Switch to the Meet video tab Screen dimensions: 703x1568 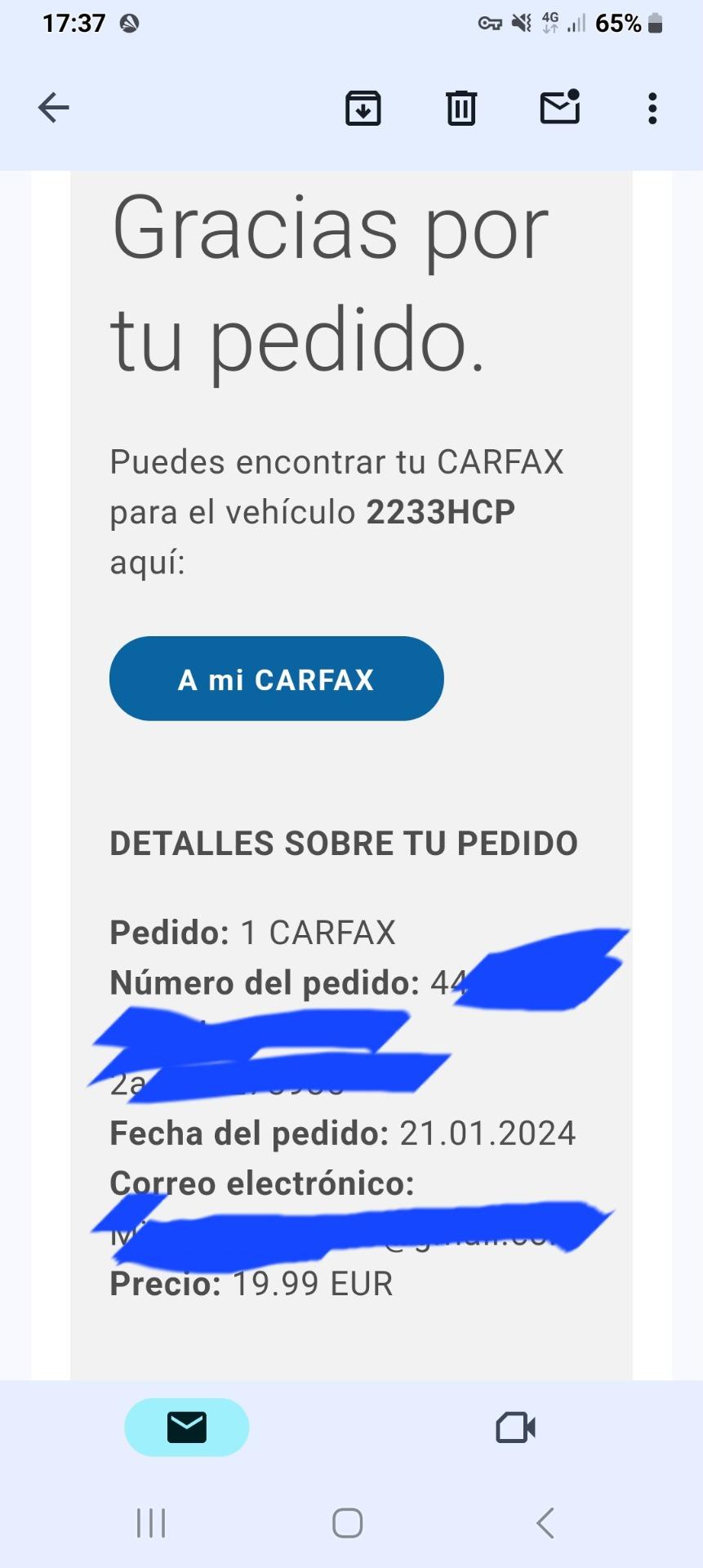pos(516,1428)
